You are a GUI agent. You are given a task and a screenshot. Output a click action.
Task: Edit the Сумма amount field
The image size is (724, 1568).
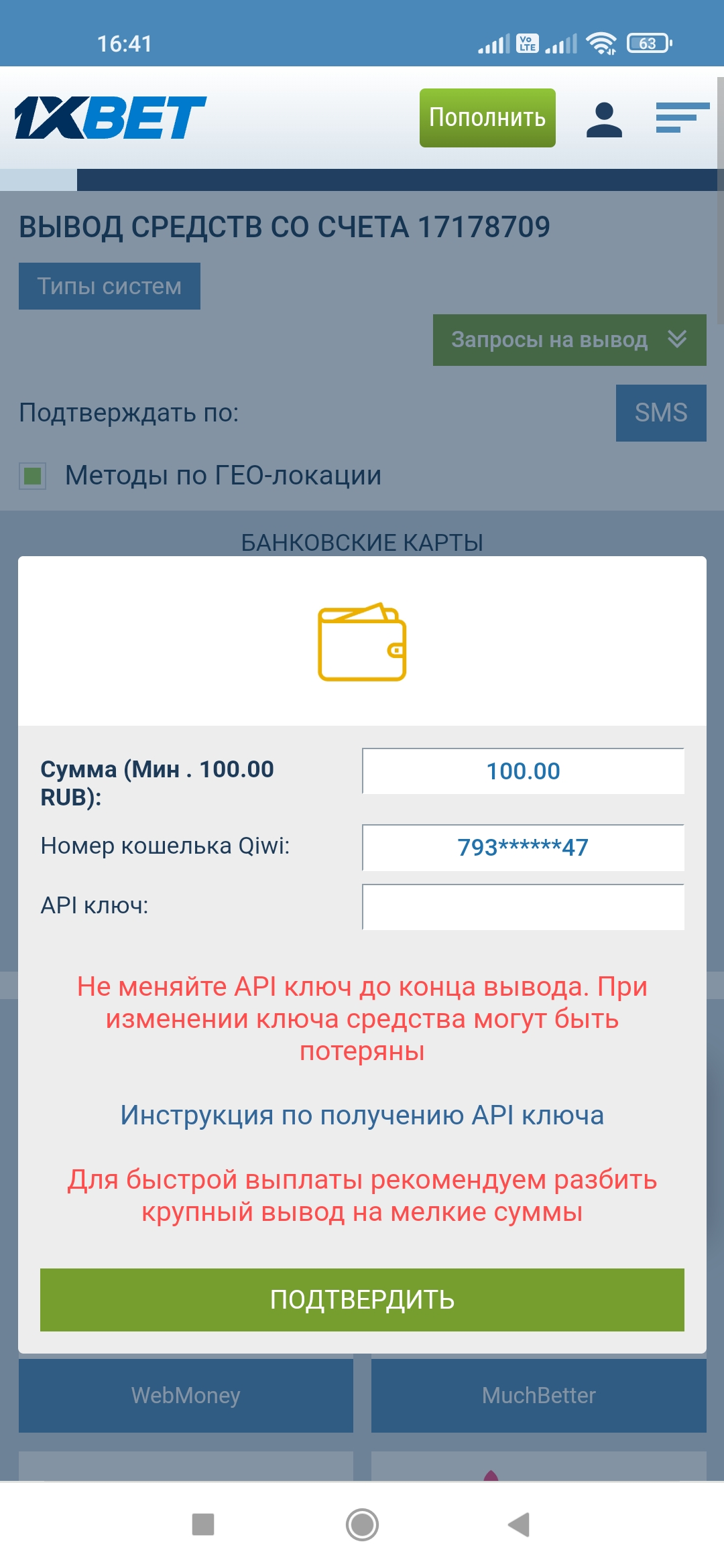tap(523, 771)
